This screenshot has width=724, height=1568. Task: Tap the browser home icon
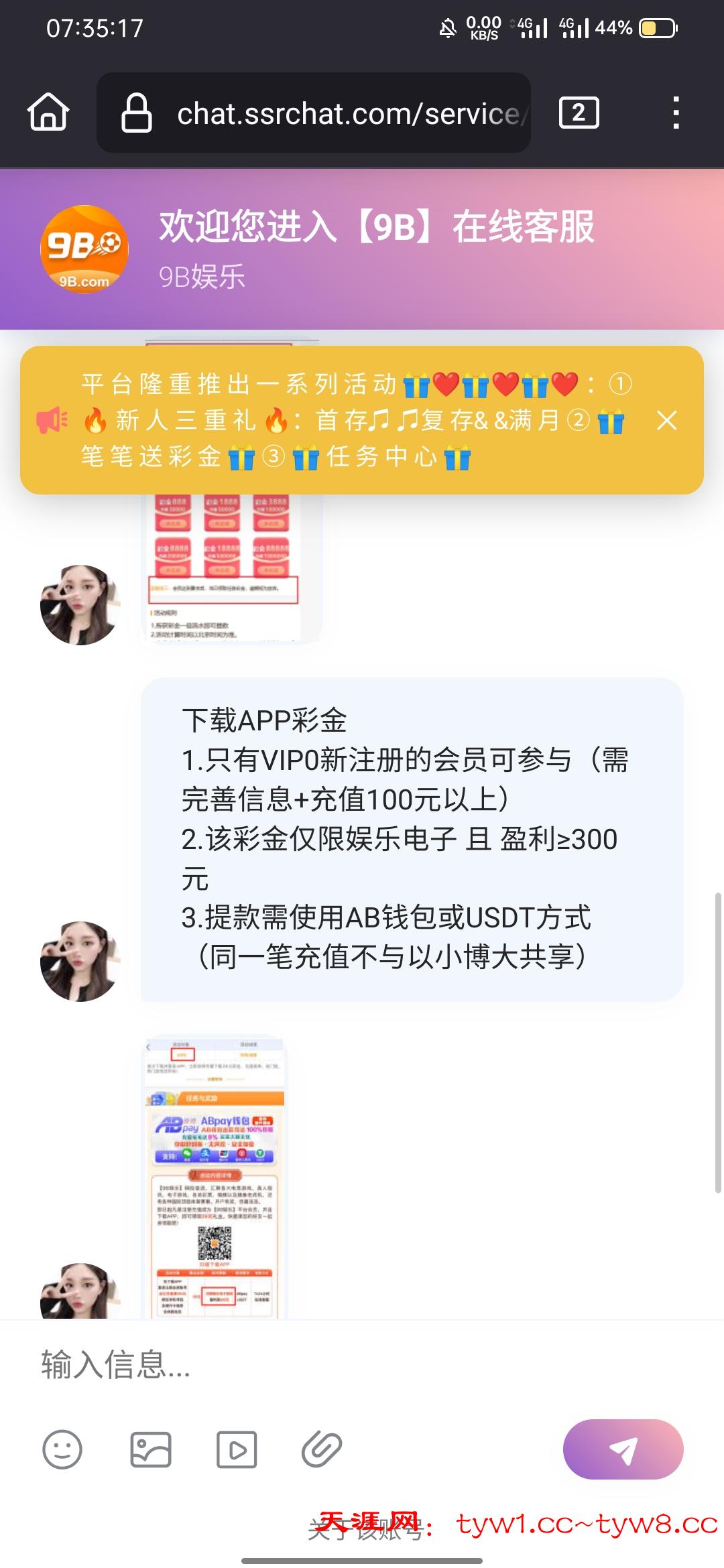(48, 112)
